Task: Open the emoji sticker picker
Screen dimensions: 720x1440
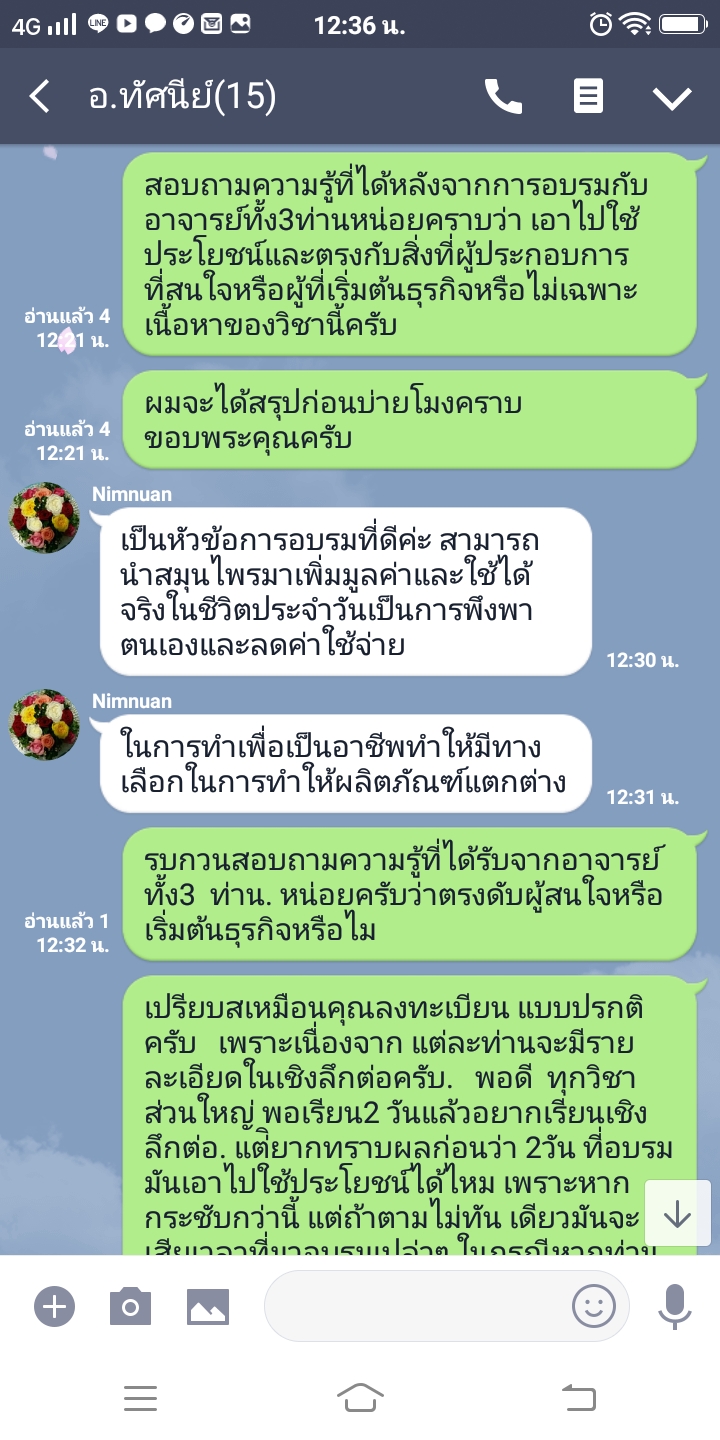Action: point(593,1306)
